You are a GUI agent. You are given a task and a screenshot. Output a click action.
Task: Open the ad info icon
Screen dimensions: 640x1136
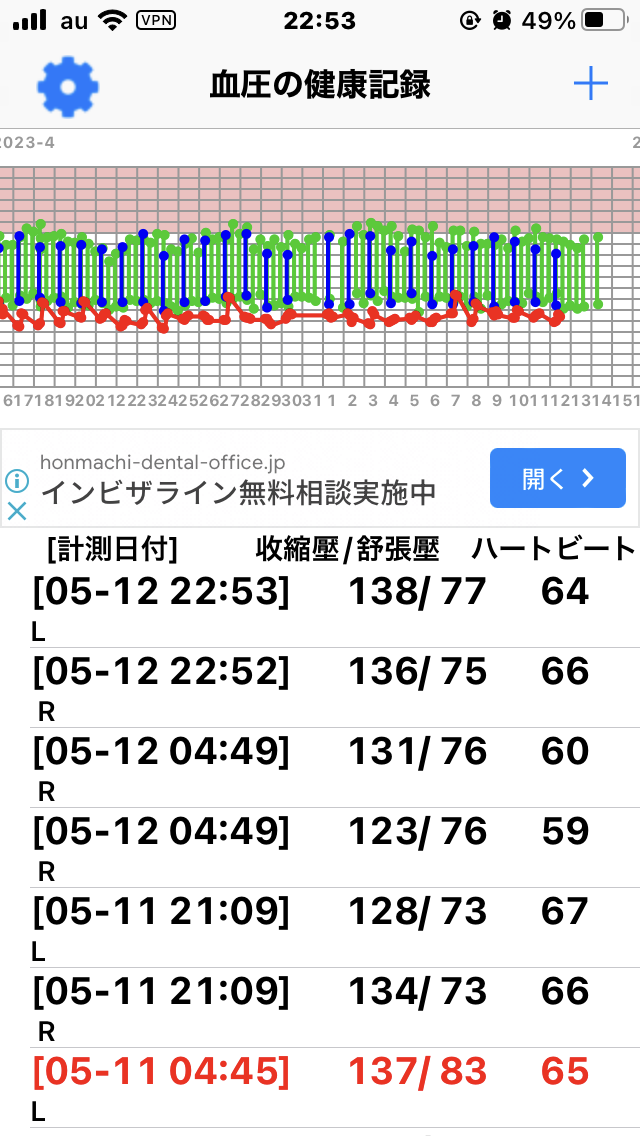pos(17,481)
